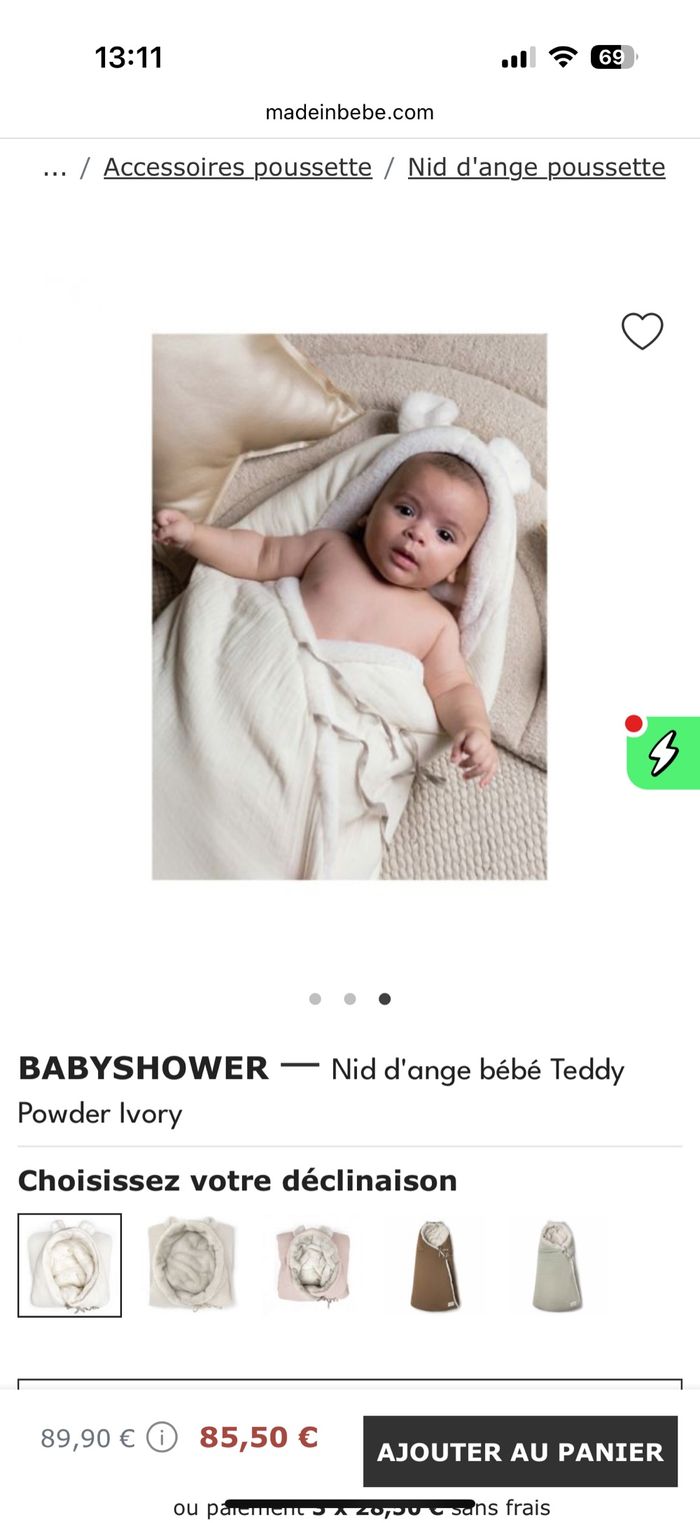
Task: Open the Accessoires poussette breadcrumb link
Action: pyautogui.click(x=237, y=167)
